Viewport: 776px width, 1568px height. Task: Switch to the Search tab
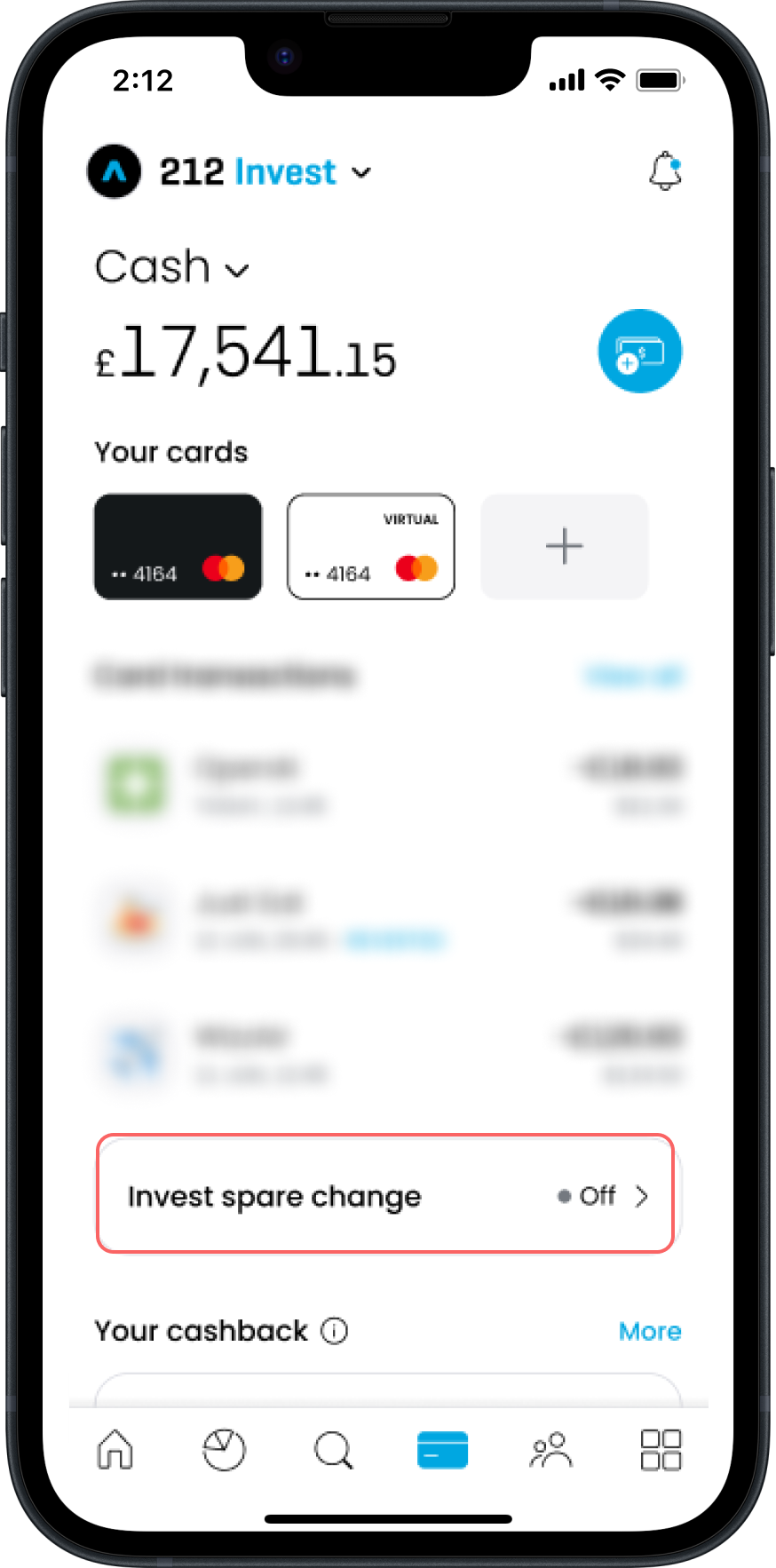click(333, 1451)
